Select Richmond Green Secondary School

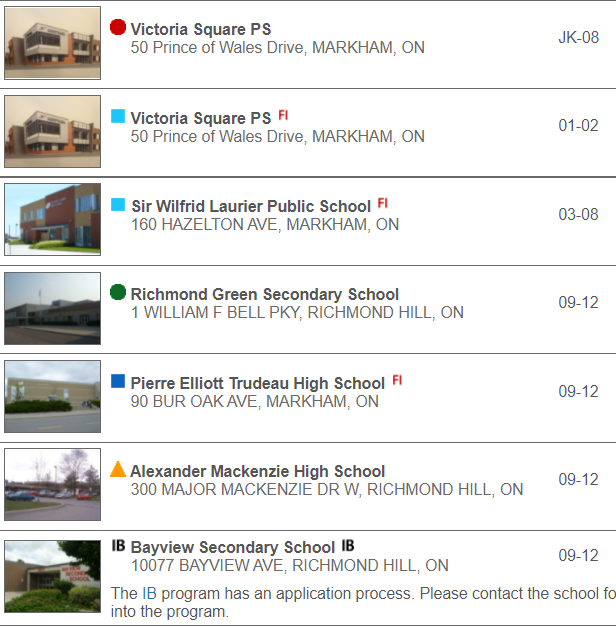coord(264,294)
